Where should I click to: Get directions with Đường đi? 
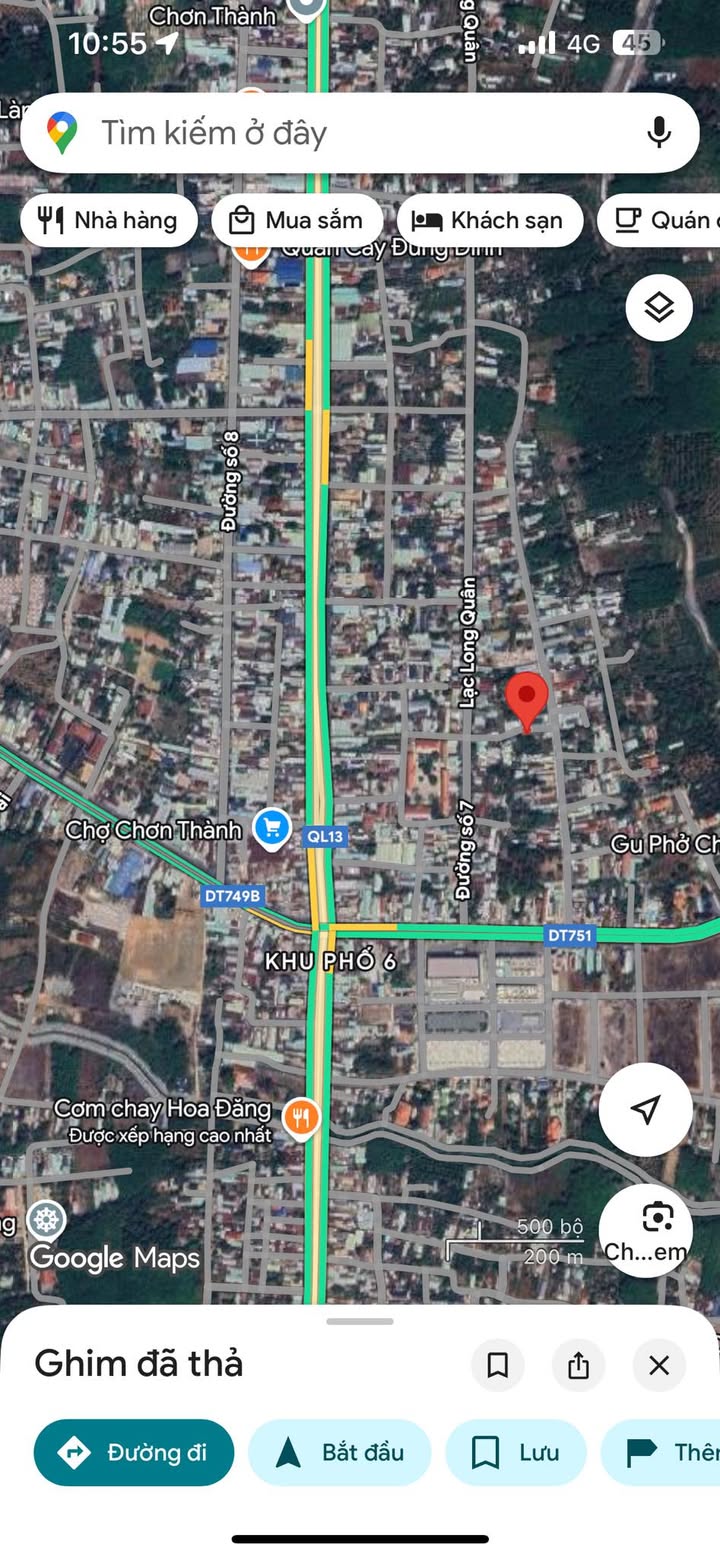pyautogui.click(x=134, y=1452)
